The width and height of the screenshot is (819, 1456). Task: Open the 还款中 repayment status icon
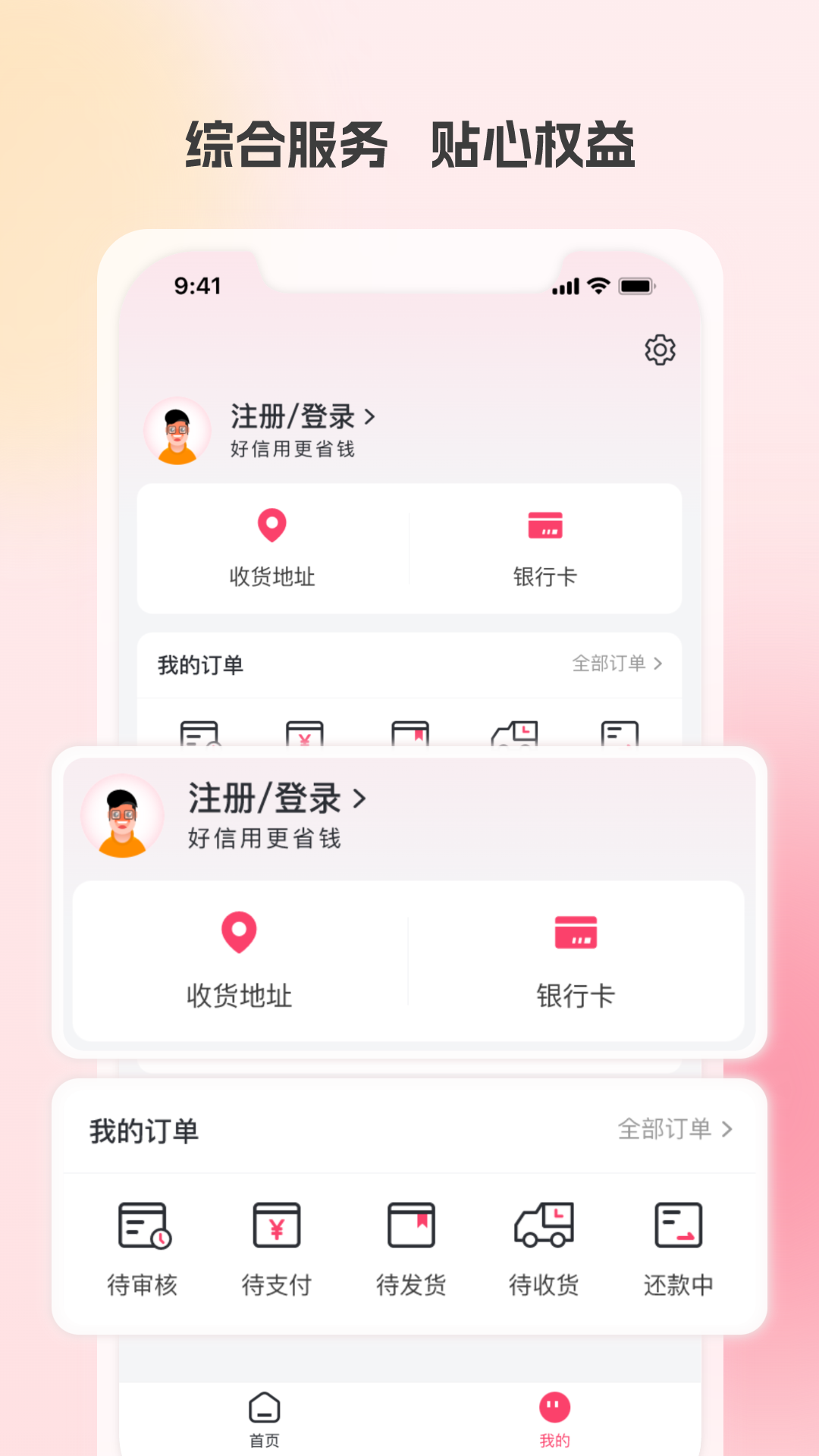[x=676, y=1225]
